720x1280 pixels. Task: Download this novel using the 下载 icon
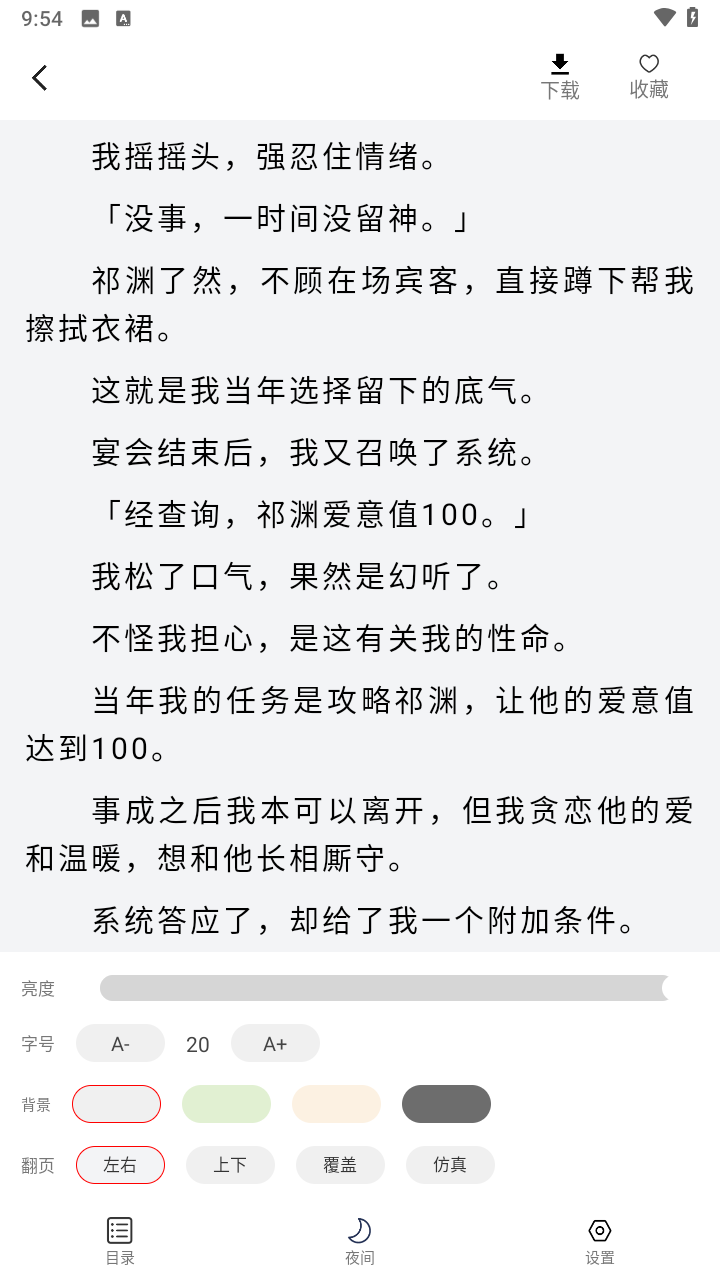[x=560, y=75]
